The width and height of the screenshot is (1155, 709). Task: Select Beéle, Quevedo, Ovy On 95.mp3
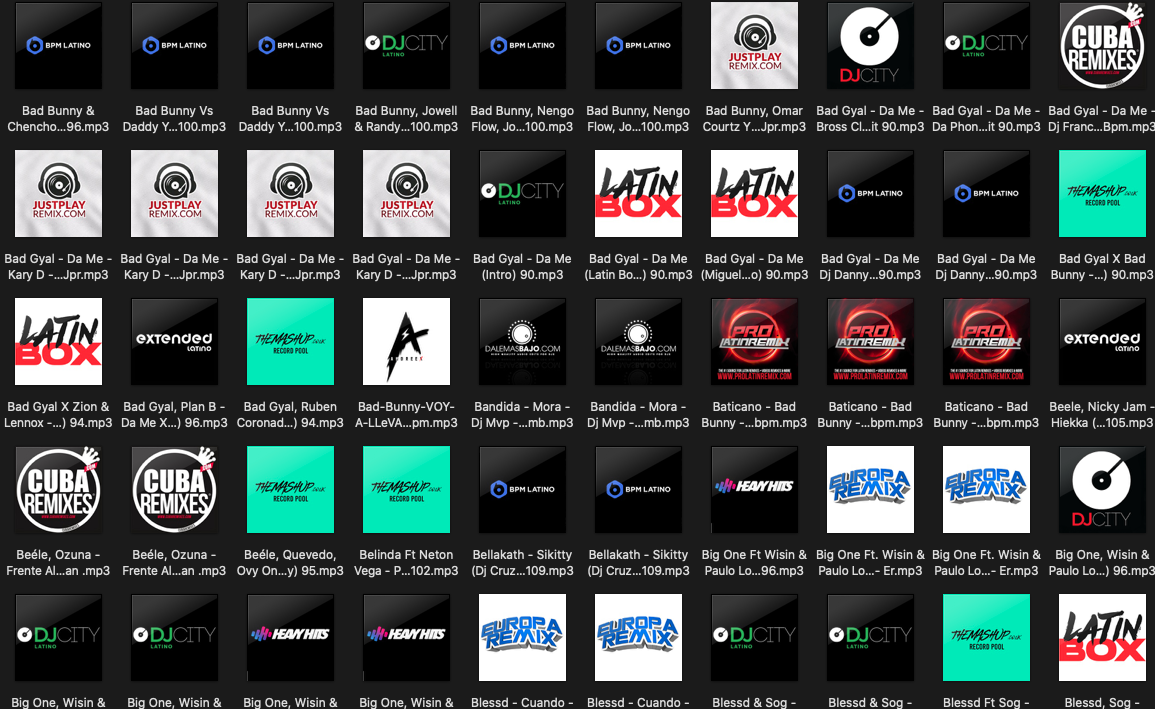click(x=290, y=489)
